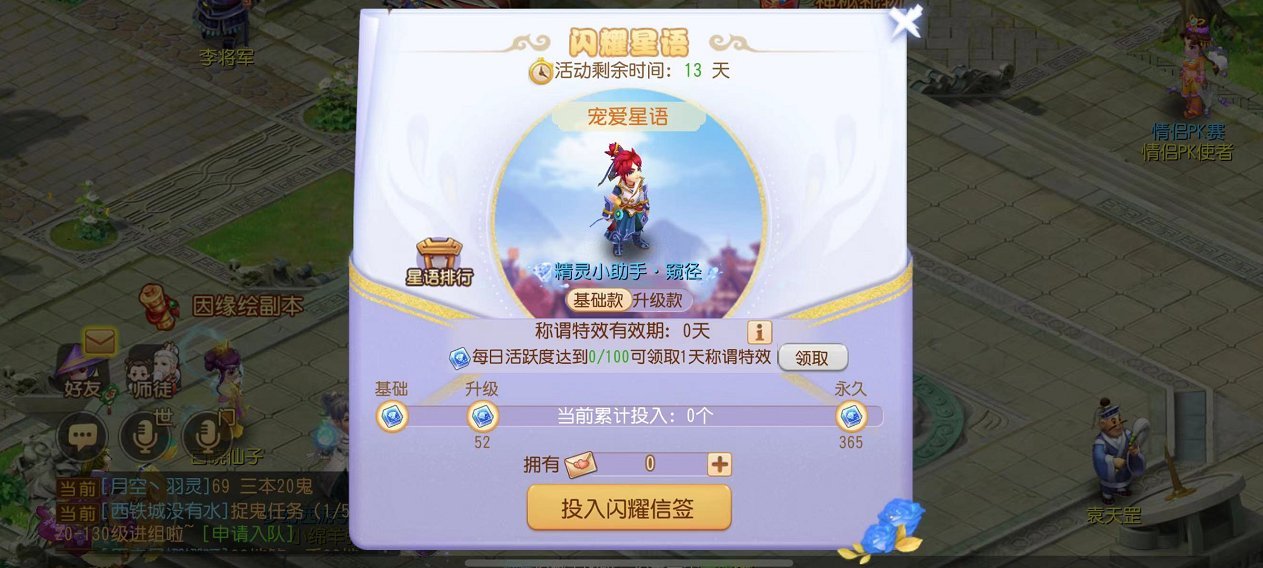Switch to the 升级款 style tab
Image resolution: width=1263 pixels, height=568 pixels.
pyautogui.click(x=657, y=300)
